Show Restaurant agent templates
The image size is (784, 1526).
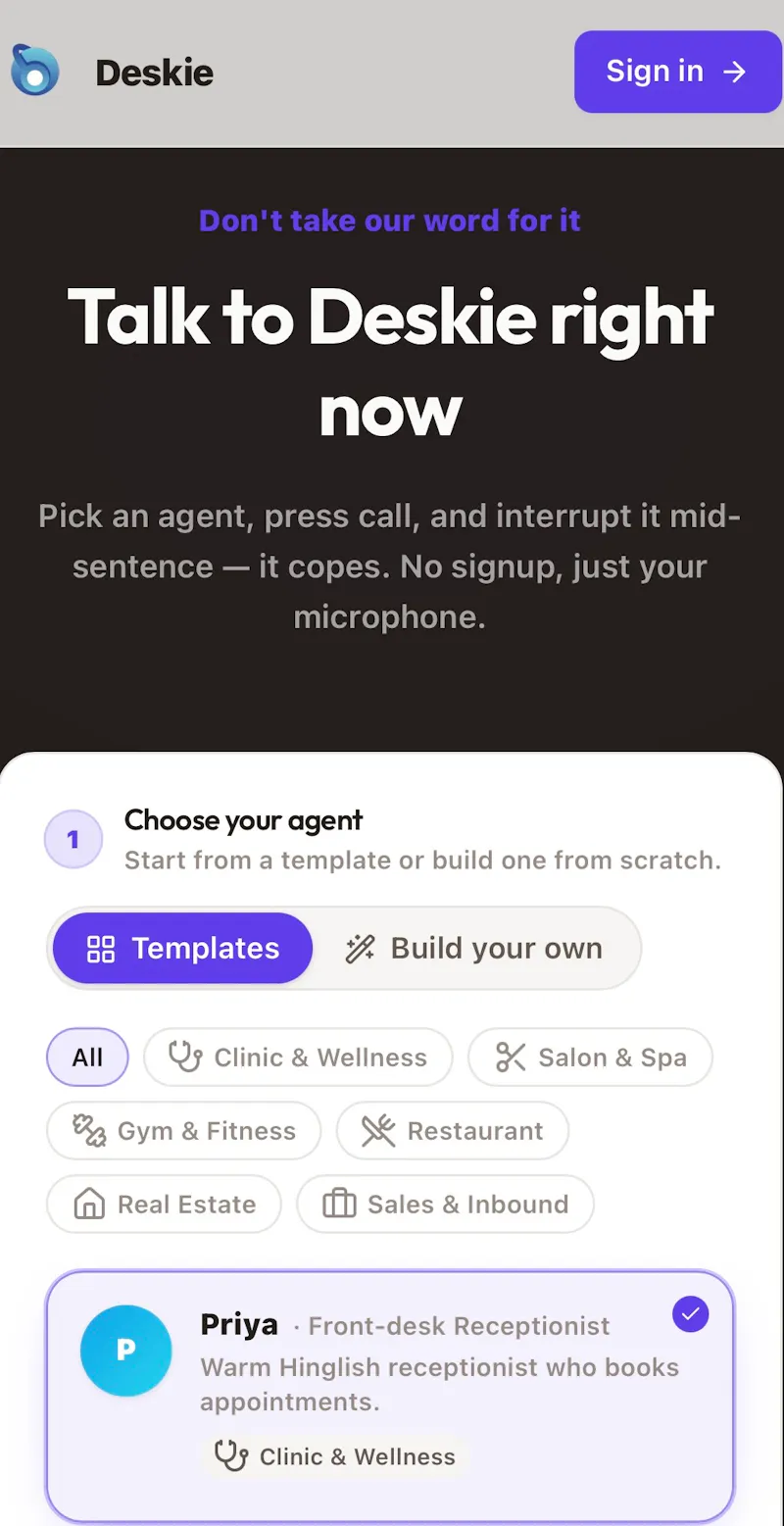click(453, 1131)
